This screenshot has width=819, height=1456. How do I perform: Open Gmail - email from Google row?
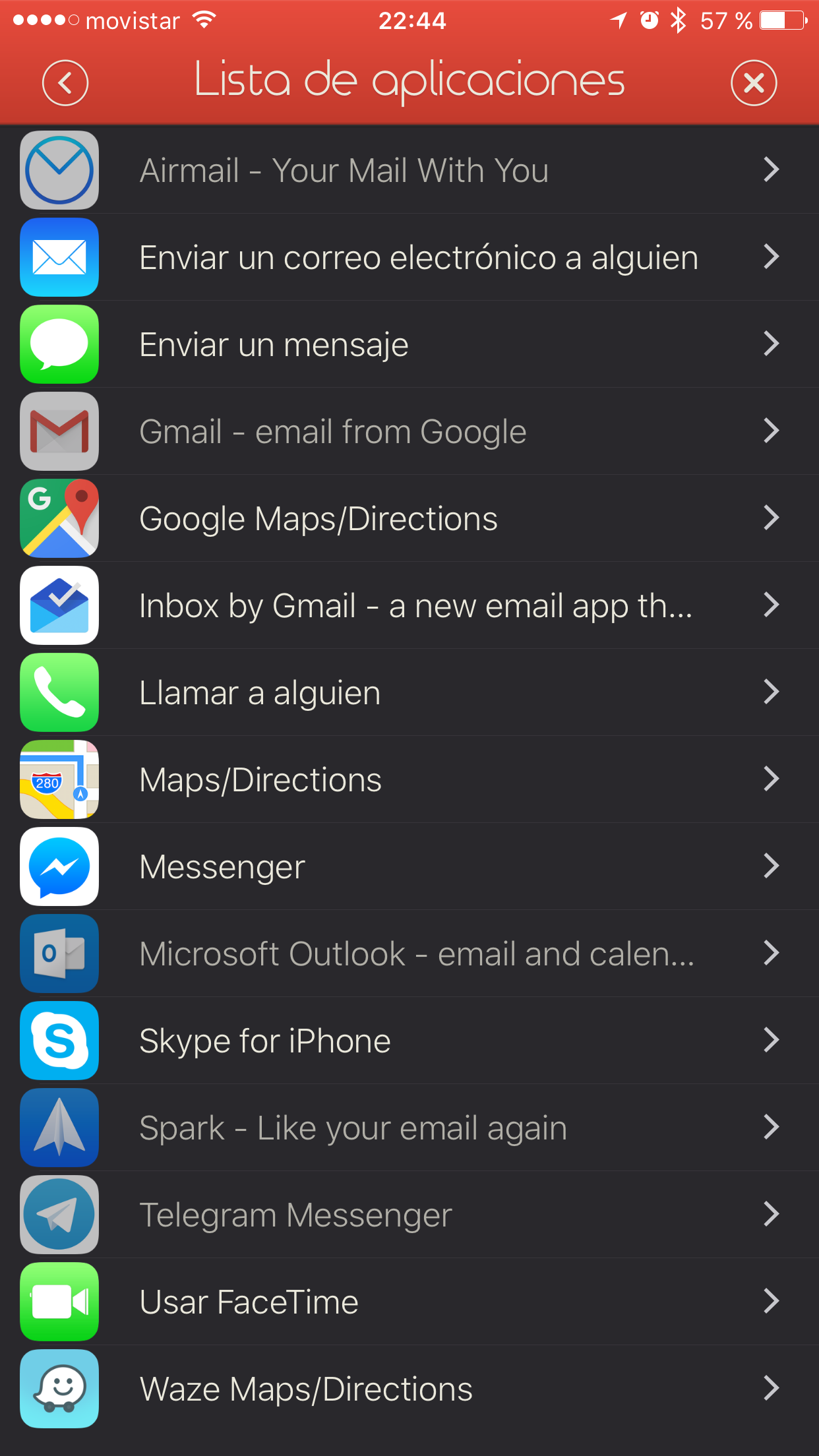coord(409,431)
